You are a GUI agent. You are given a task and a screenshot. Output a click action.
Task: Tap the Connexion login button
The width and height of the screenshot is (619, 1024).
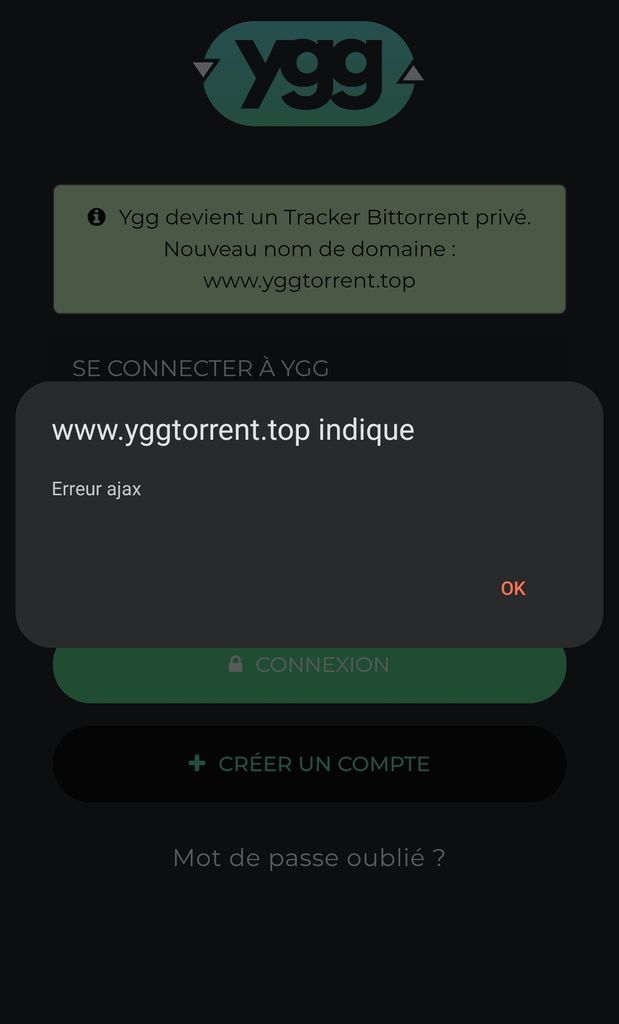click(x=309, y=673)
